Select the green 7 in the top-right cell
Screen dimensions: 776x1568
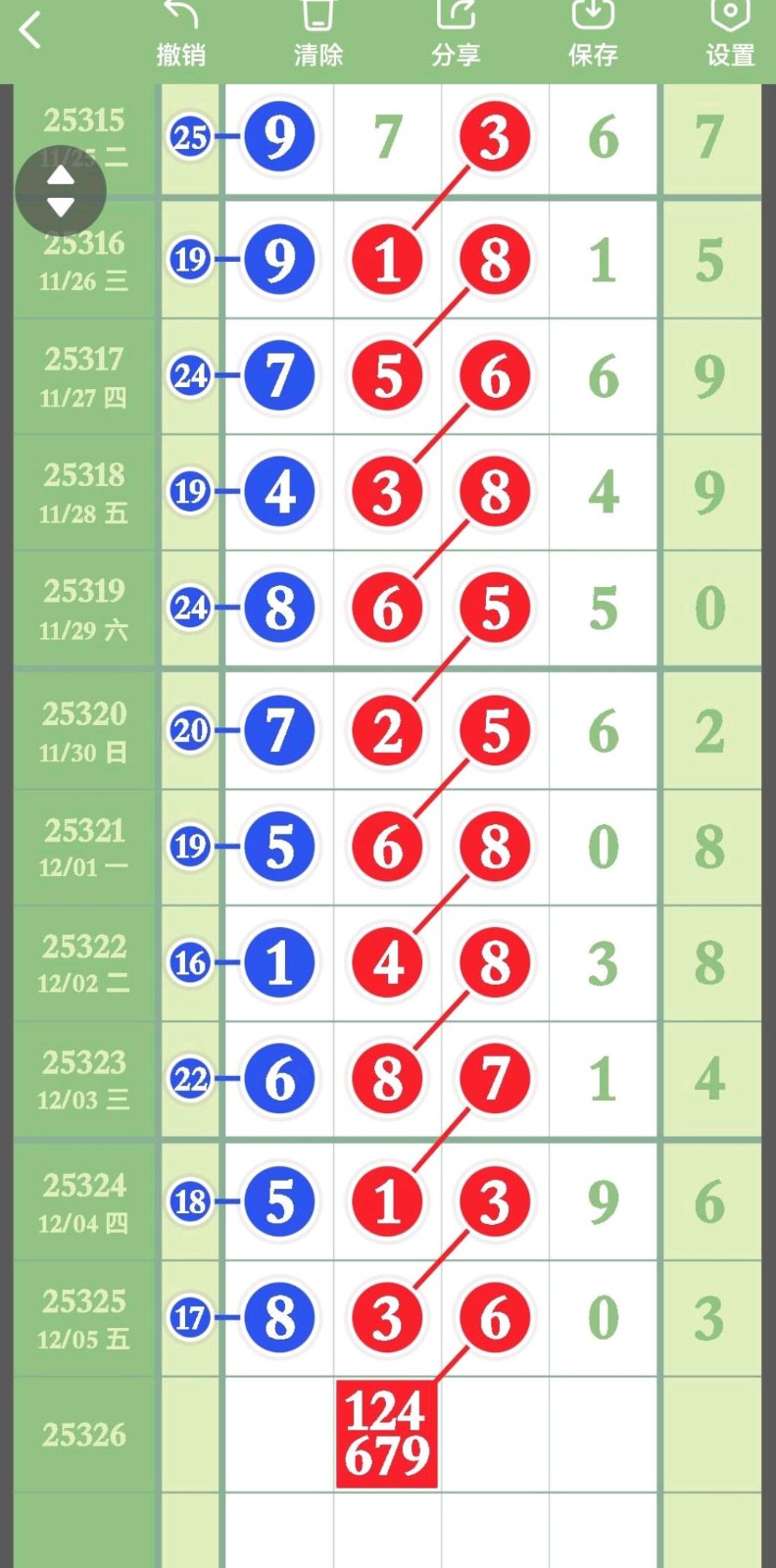tap(711, 137)
